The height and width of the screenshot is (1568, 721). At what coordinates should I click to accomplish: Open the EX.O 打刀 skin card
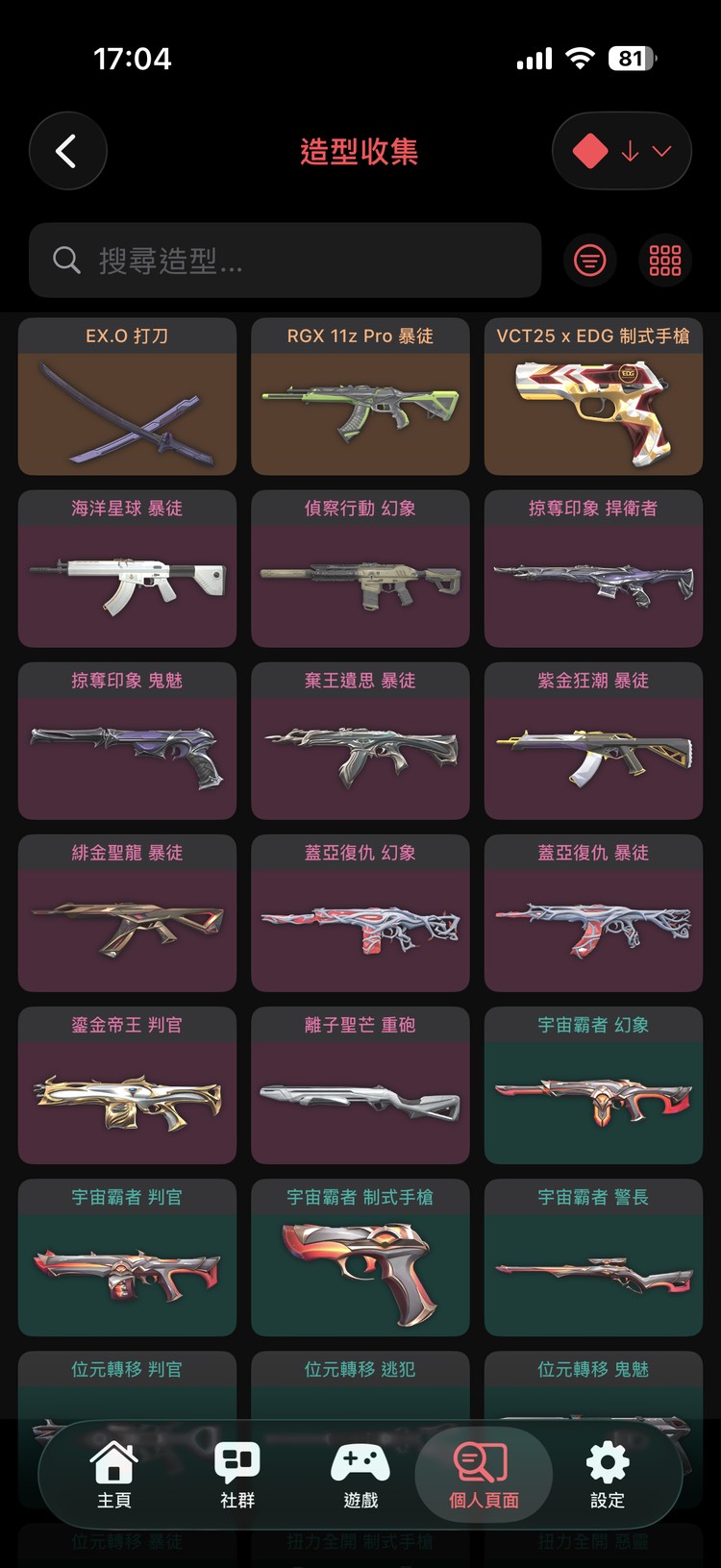pos(127,396)
